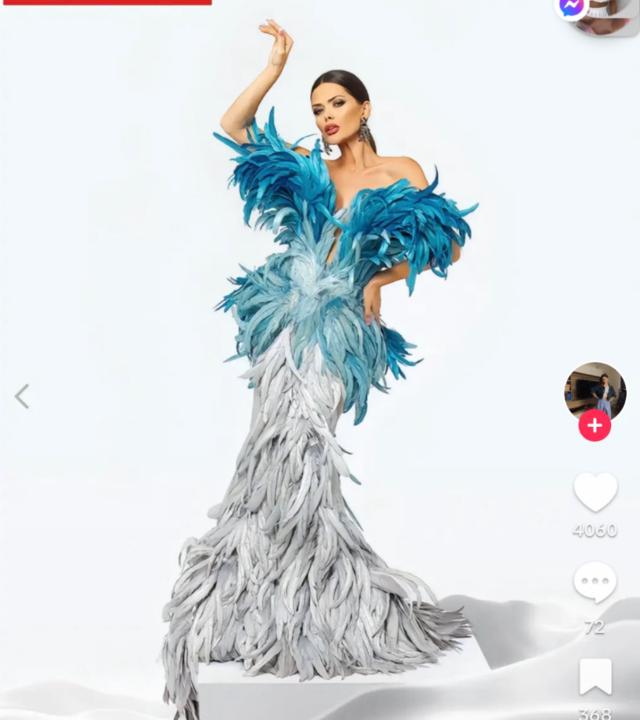This screenshot has width=640, height=720.
Task: Follow the creator with the plus button
Action: pos(594,425)
